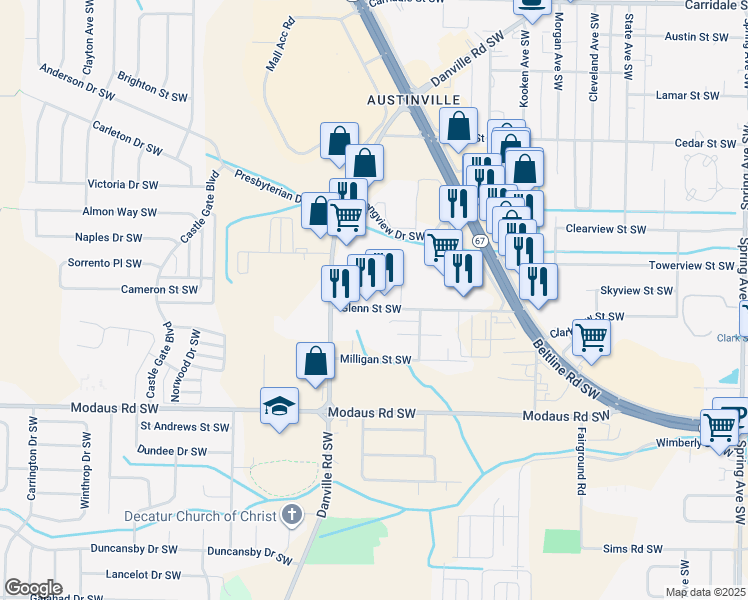Select the shopping bag marker near Milligan St SW
This screenshot has width=748, height=600.
tap(315, 361)
